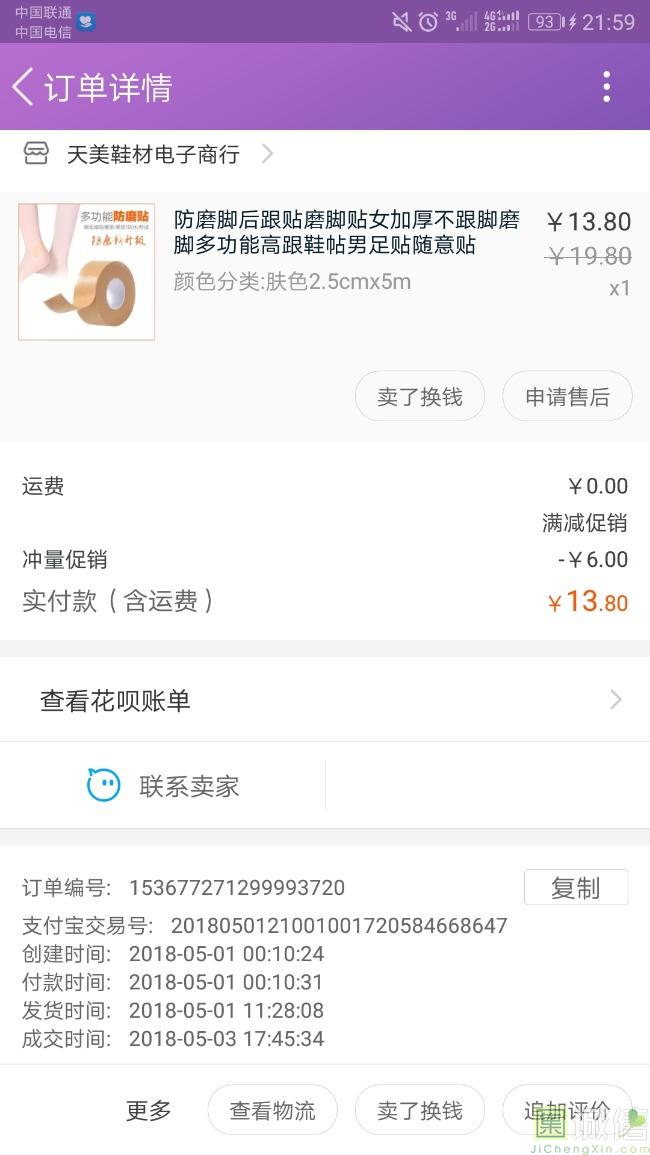The image size is (650, 1155).
Task: View the 防磨脚后跟贴 product thumbnail
Action: [86, 272]
